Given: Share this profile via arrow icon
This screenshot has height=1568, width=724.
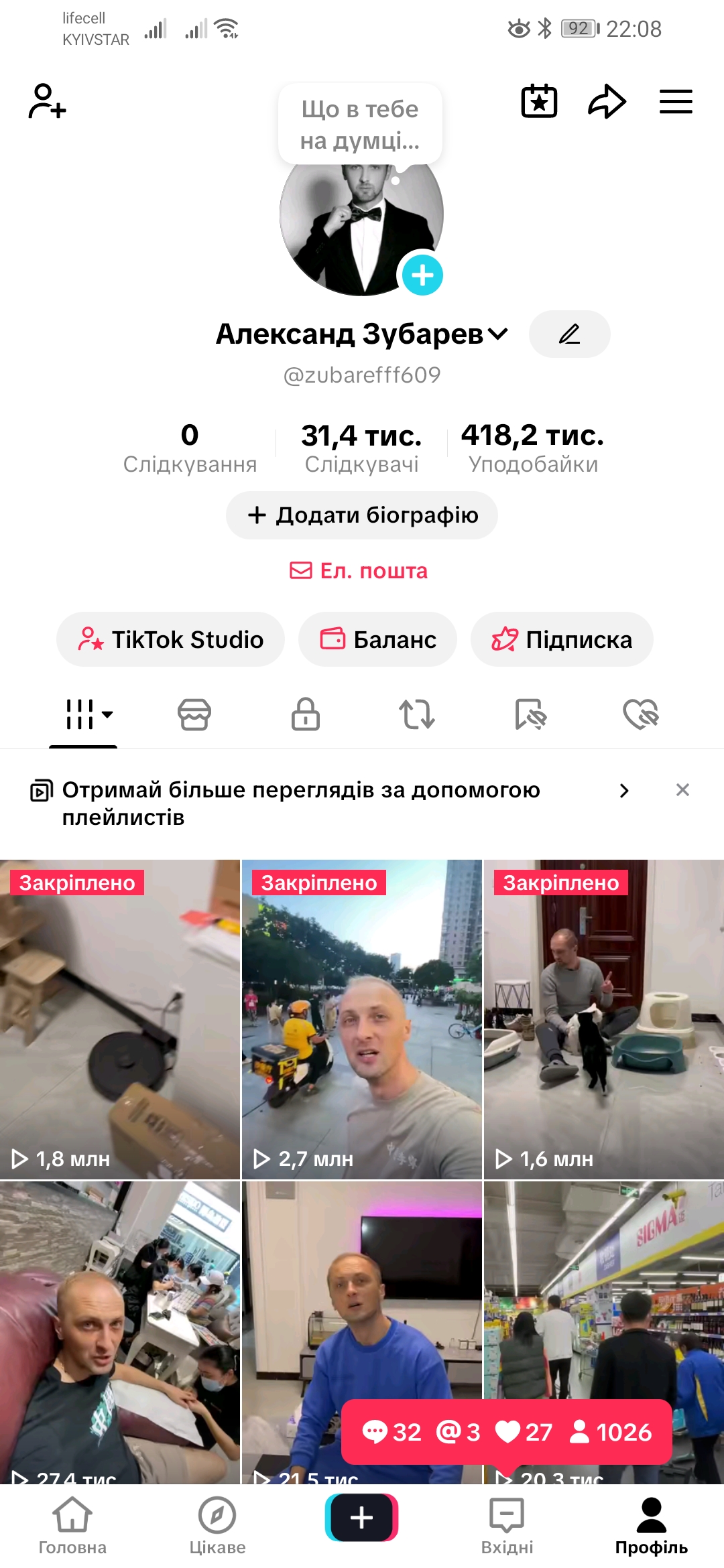Looking at the screenshot, I should point(607,101).
